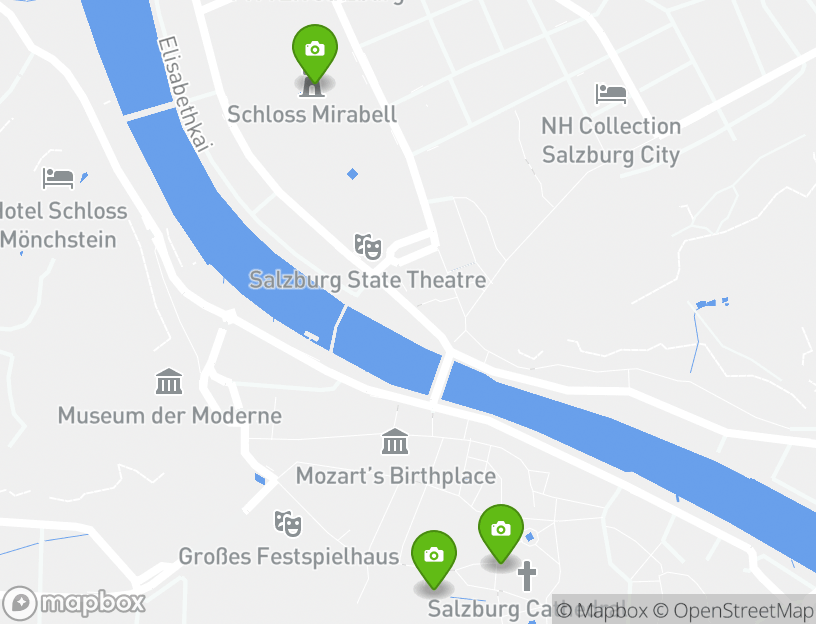The width and height of the screenshot is (816, 624).
Task: Open the camera marker beside the cathedral cross
Action: [501, 530]
